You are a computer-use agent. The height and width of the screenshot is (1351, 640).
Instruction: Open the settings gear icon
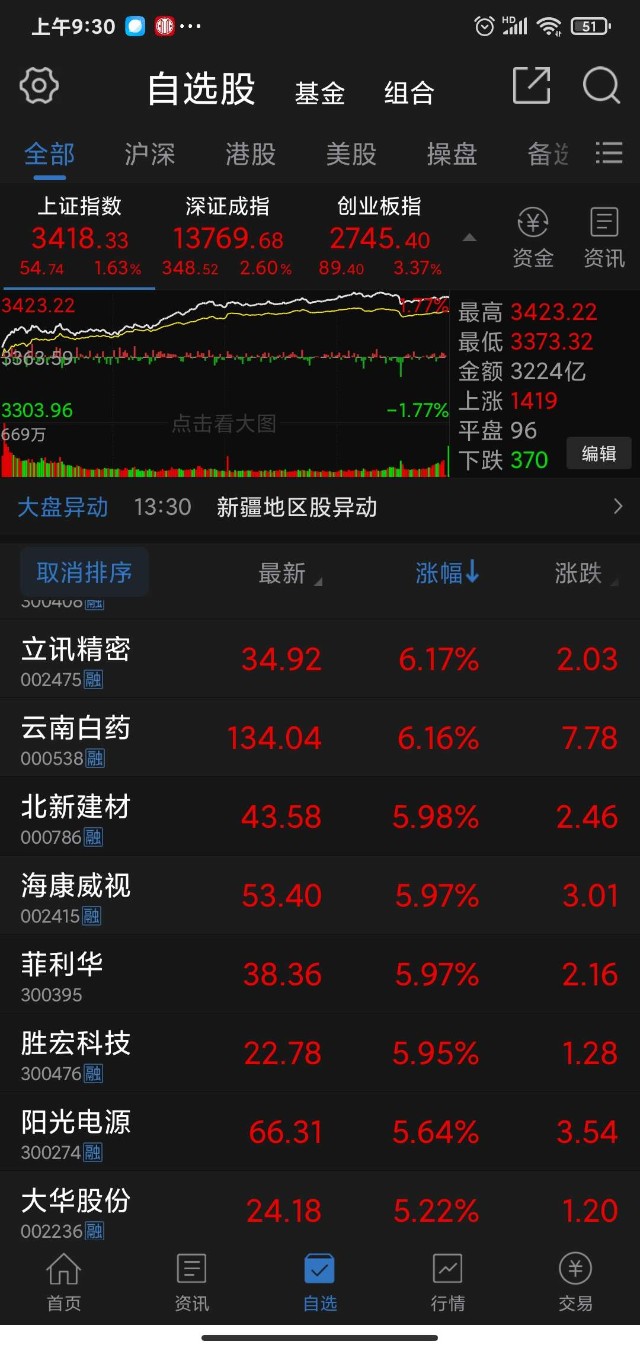pyautogui.click(x=40, y=86)
